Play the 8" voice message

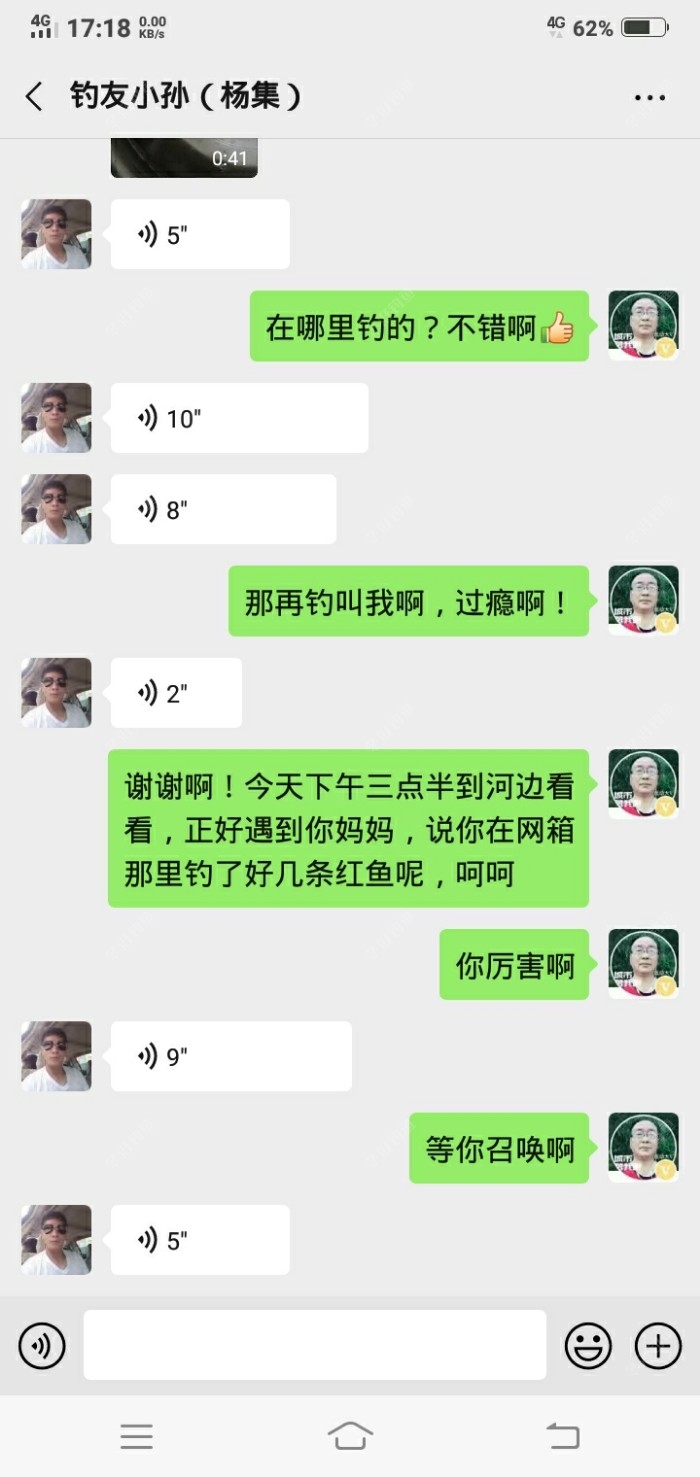[222, 510]
